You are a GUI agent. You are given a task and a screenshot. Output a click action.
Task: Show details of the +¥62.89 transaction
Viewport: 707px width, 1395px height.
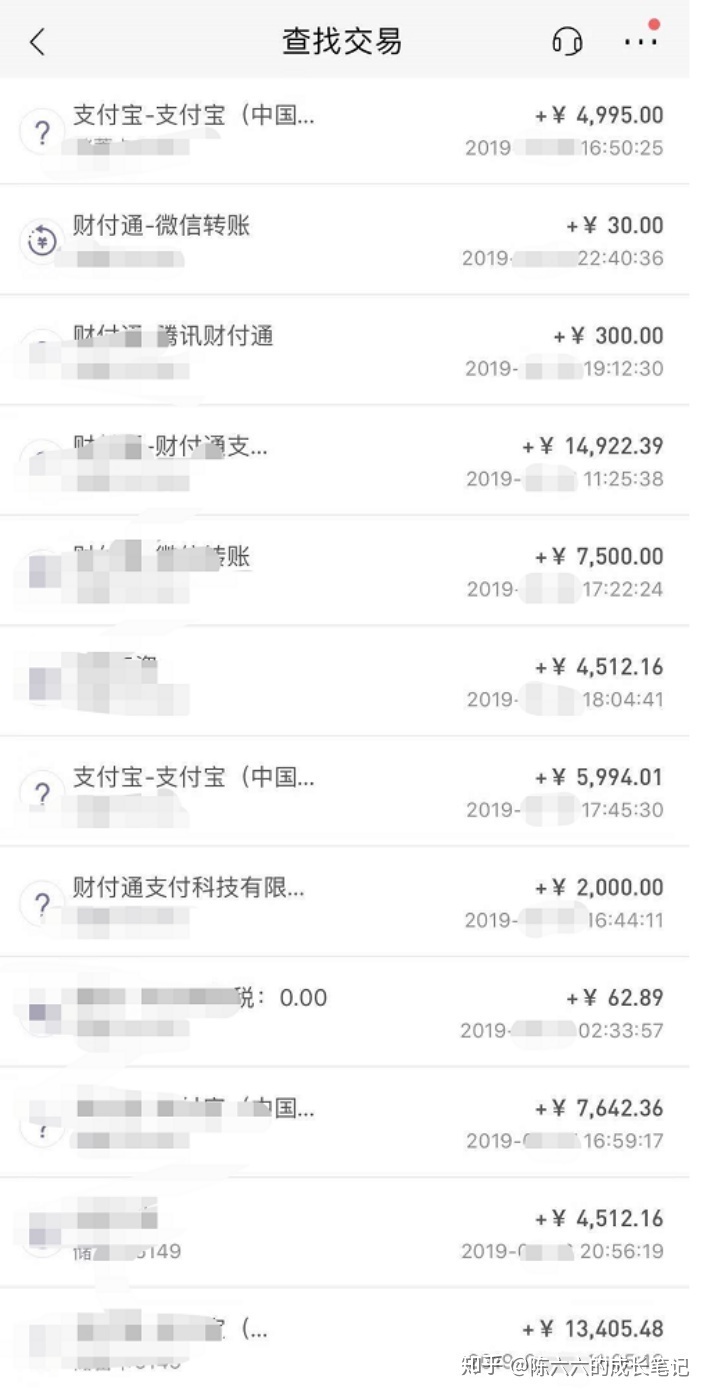[x=344, y=1012]
